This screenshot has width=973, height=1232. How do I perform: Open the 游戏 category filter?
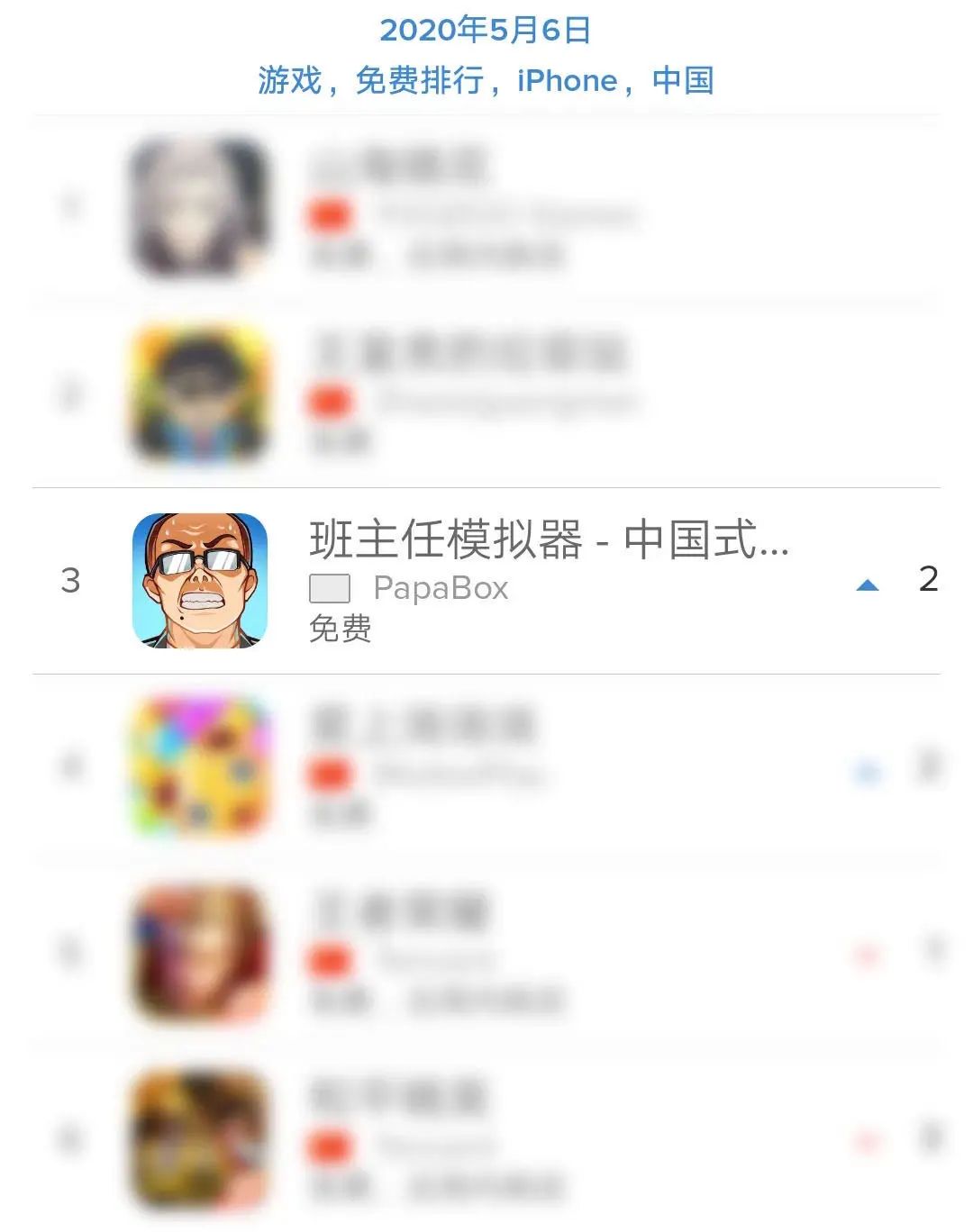[x=288, y=81]
